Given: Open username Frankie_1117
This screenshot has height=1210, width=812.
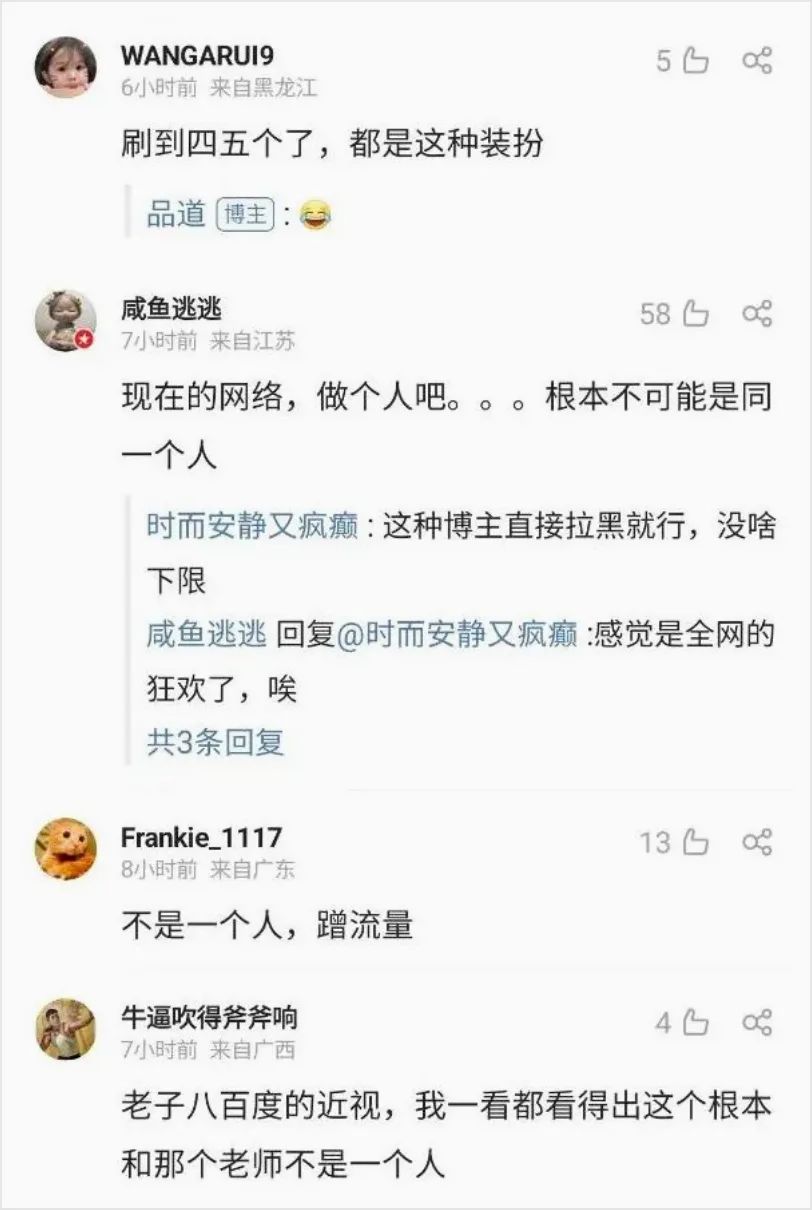Looking at the screenshot, I should click(x=201, y=837).
